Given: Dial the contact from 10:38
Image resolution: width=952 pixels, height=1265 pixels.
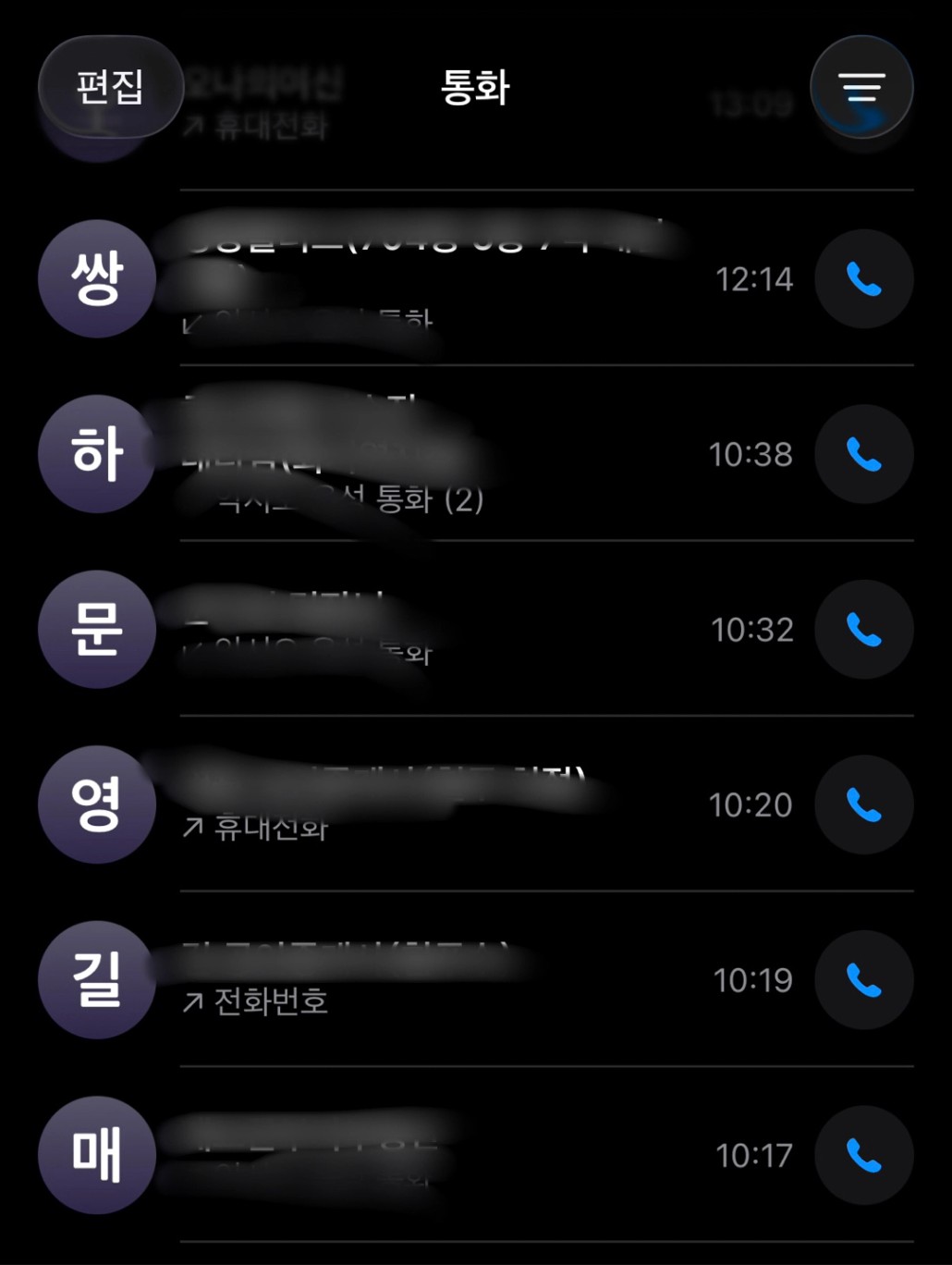Looking at the screenshot, I should point(864,454).
